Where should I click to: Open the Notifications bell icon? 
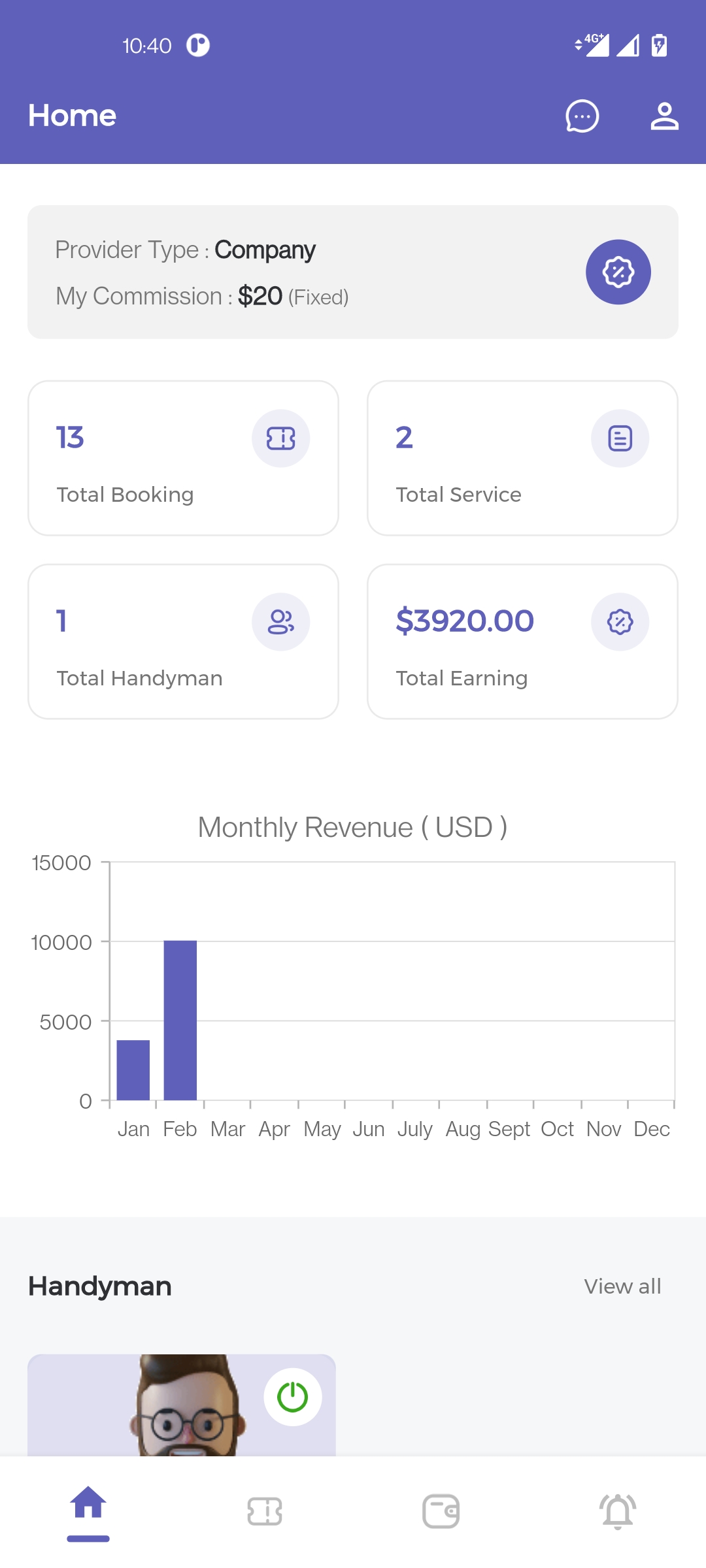point(618,1511)
